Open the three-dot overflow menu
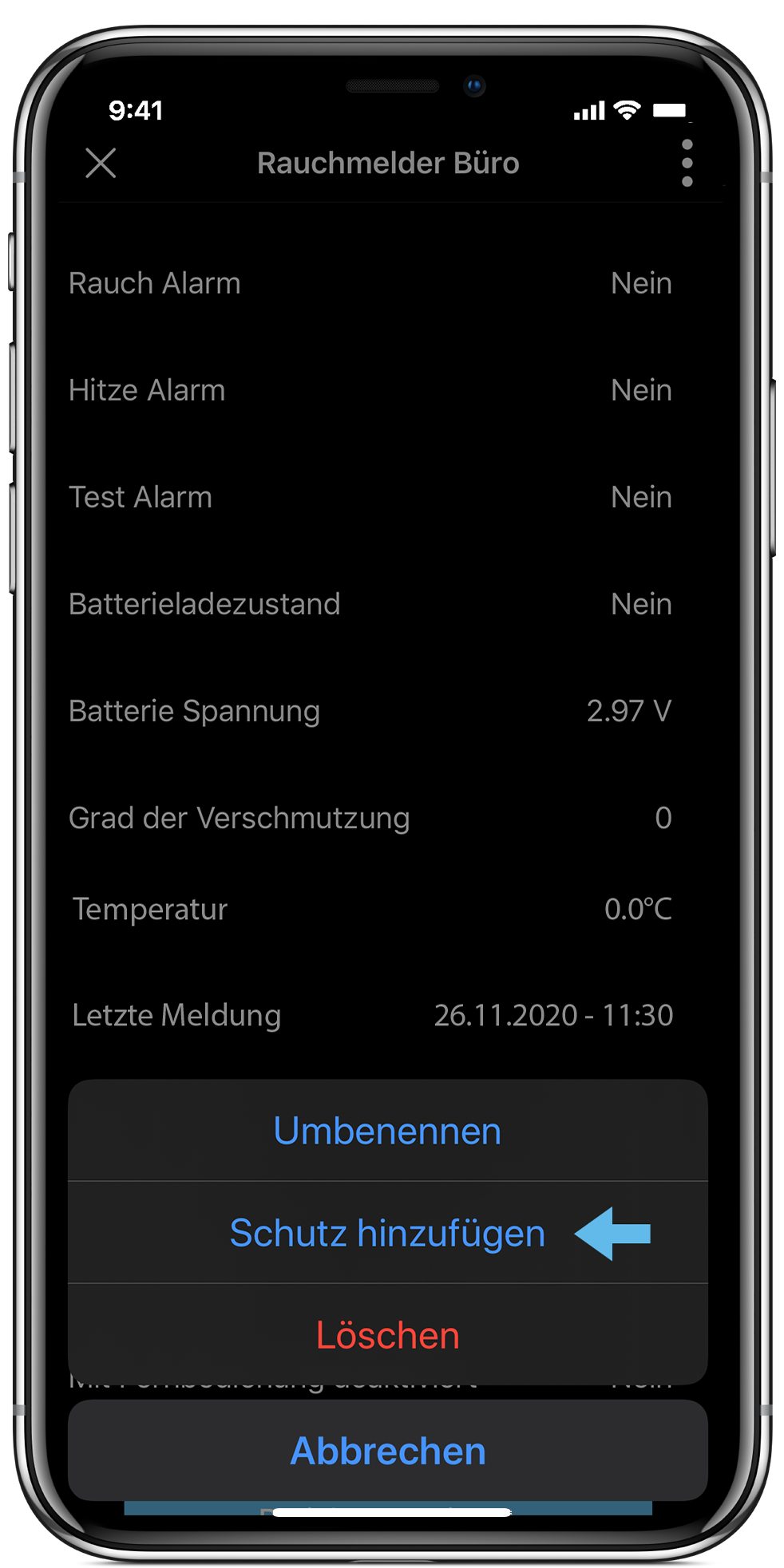The image size is (784, 1568). point(687,164)
